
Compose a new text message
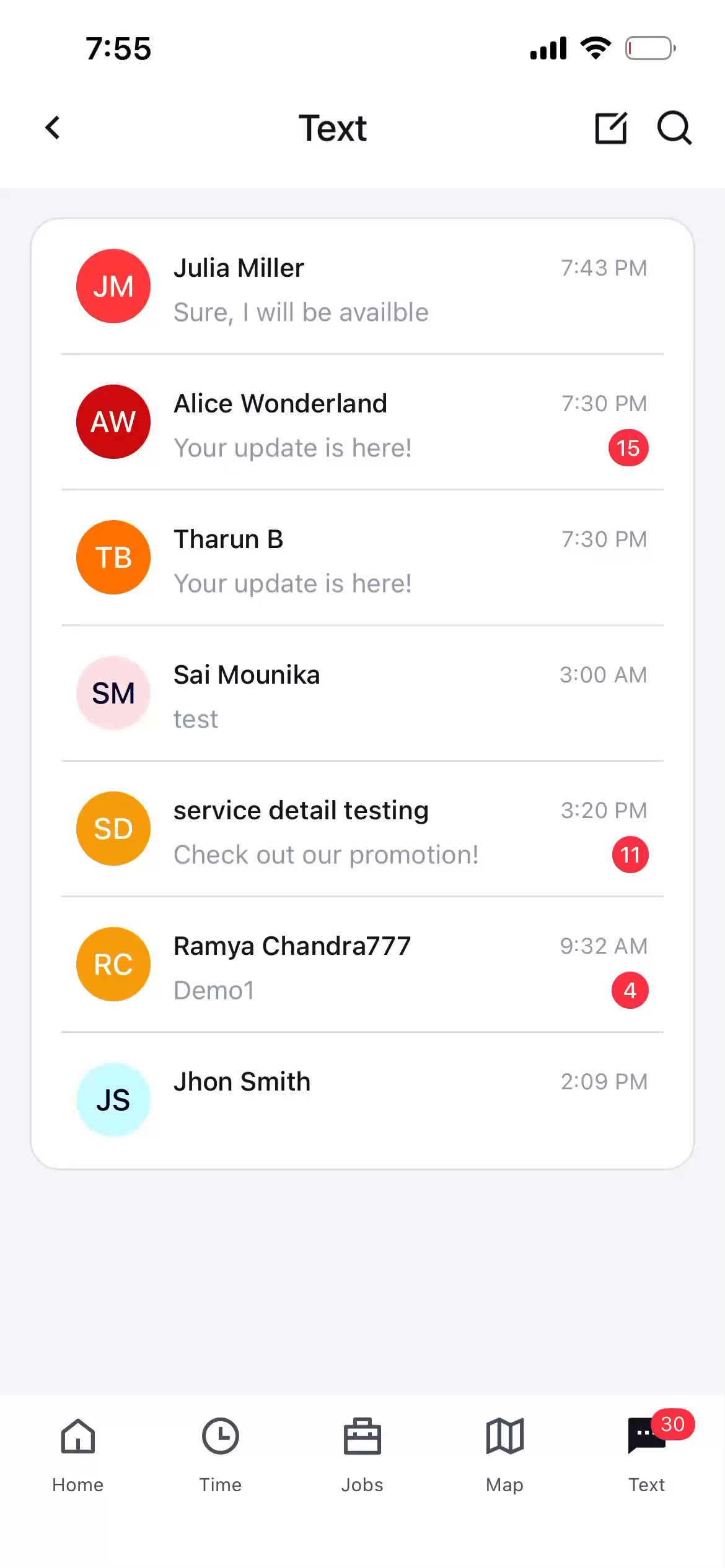tap(611, 128)
